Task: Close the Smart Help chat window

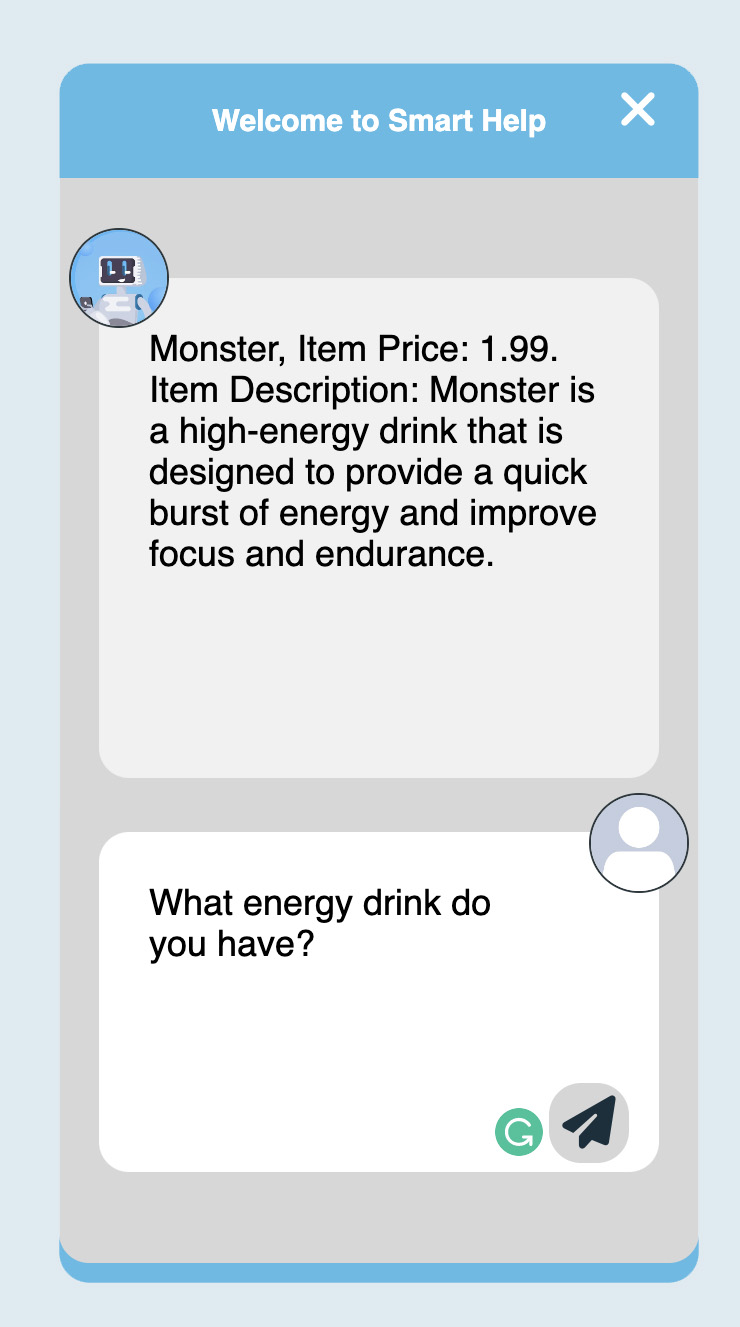Action: 638,109
